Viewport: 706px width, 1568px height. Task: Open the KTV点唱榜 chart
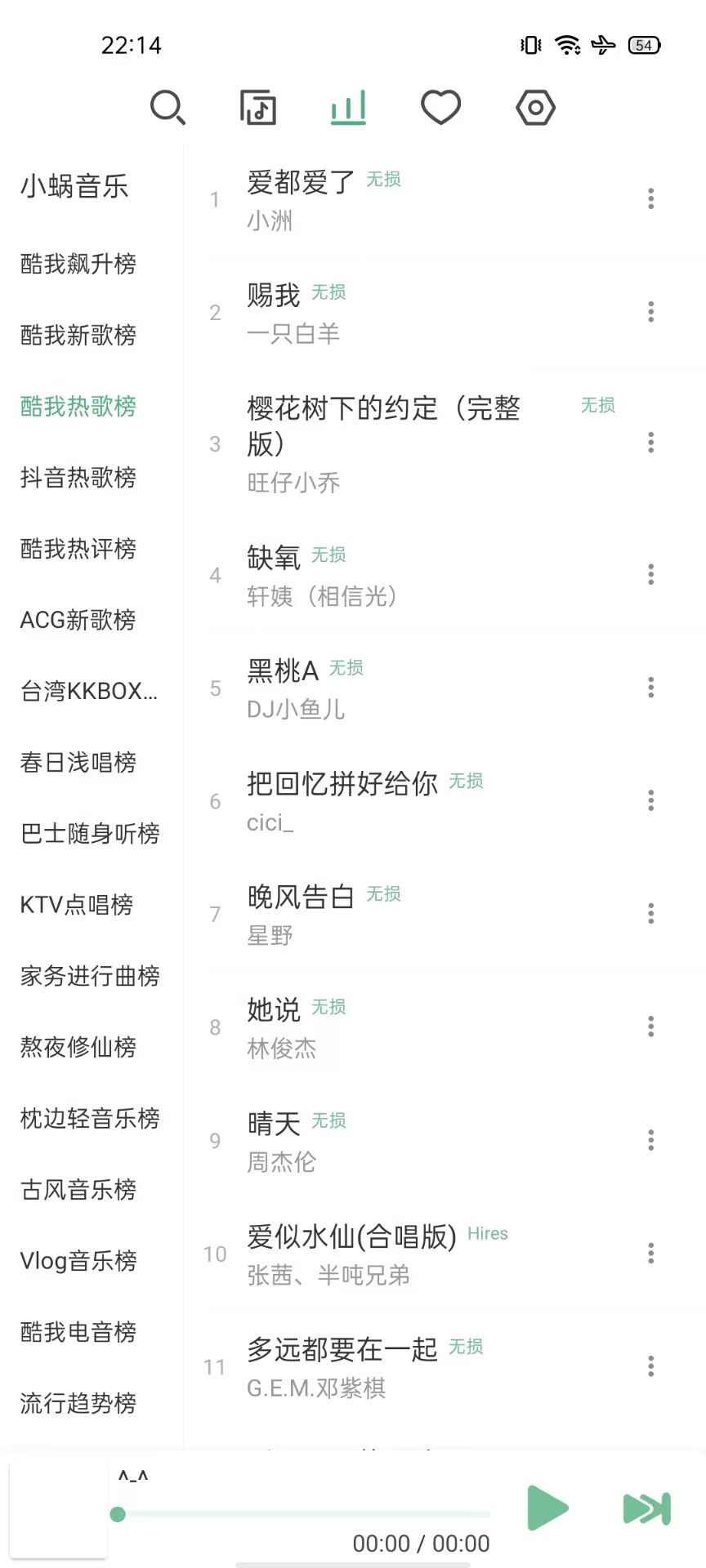pyautogui.click(x=77, y=905)
